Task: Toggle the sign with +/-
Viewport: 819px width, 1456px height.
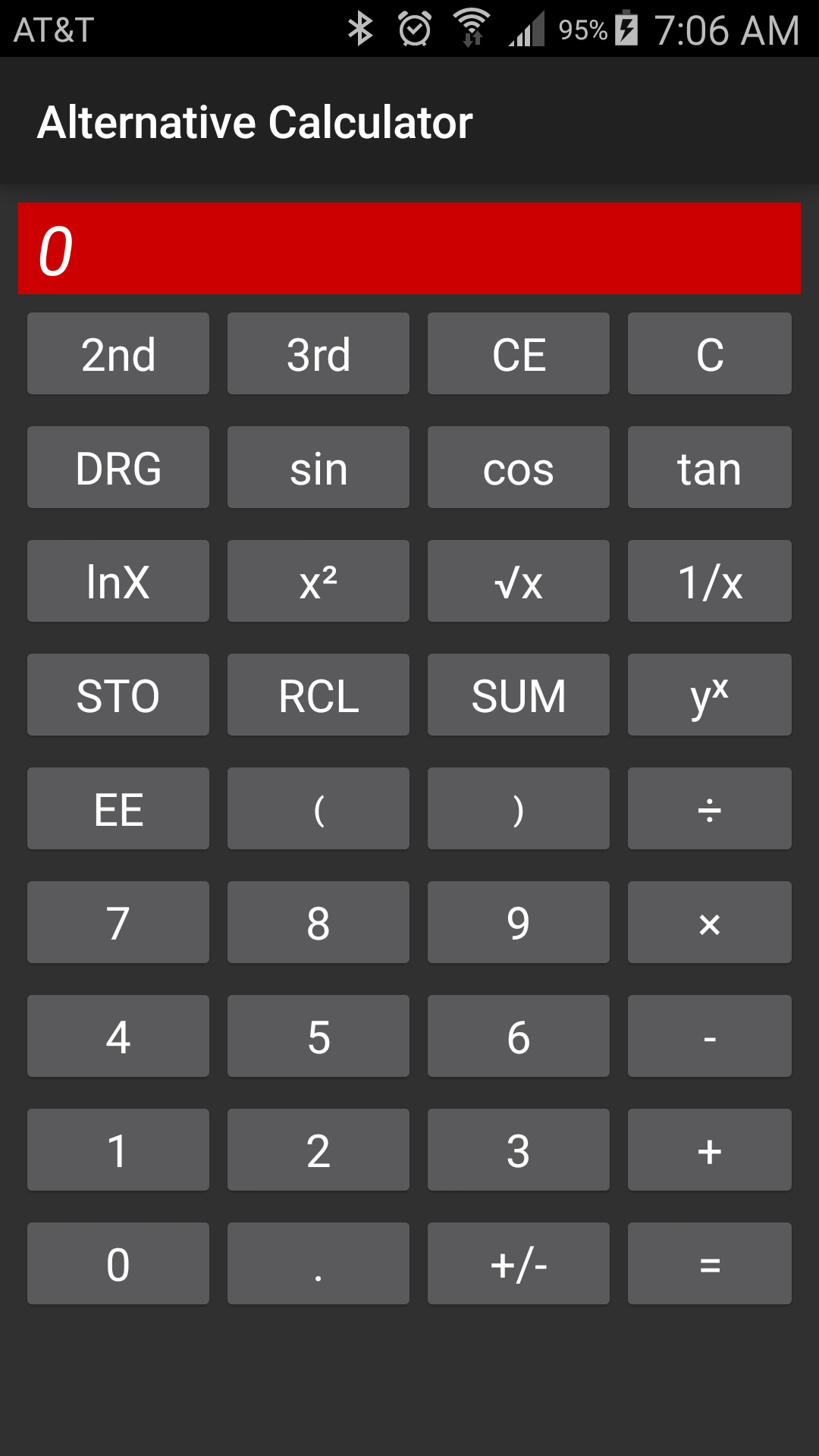Action: 519,1263
